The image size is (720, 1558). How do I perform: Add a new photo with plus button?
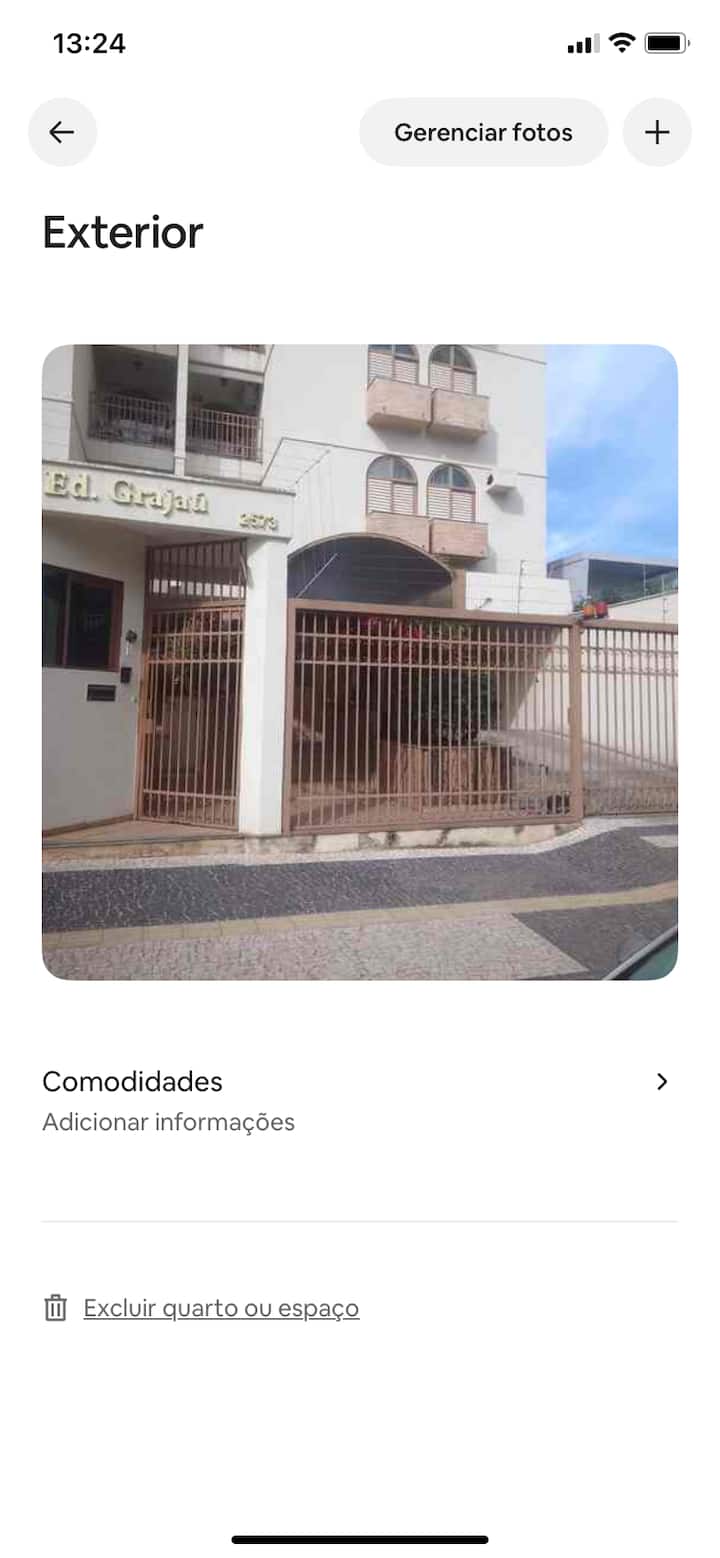(657, 132)
